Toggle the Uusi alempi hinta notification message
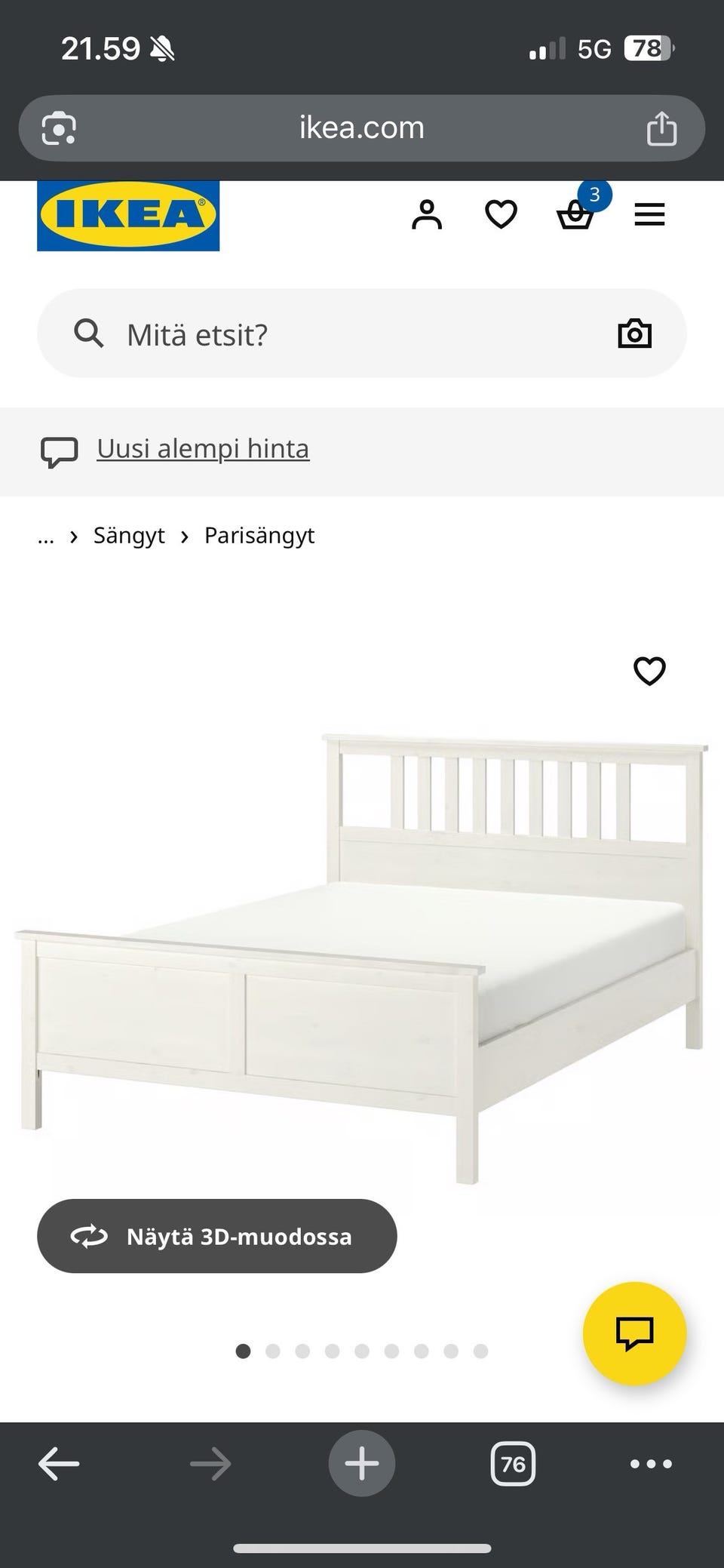Screen dimensions: 724x1568 [201, 448]
